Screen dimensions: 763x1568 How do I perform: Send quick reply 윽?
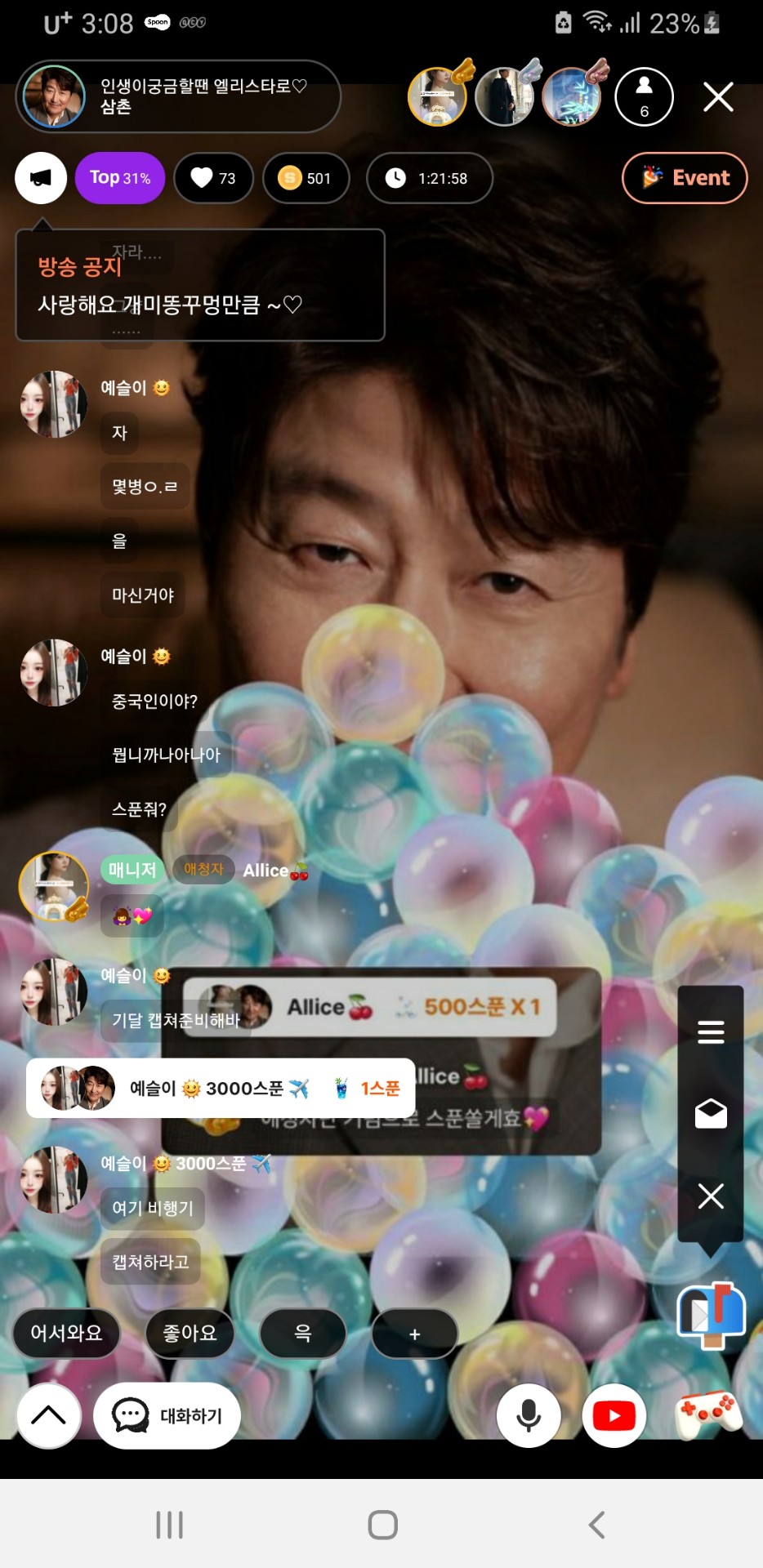(302, 1334)
